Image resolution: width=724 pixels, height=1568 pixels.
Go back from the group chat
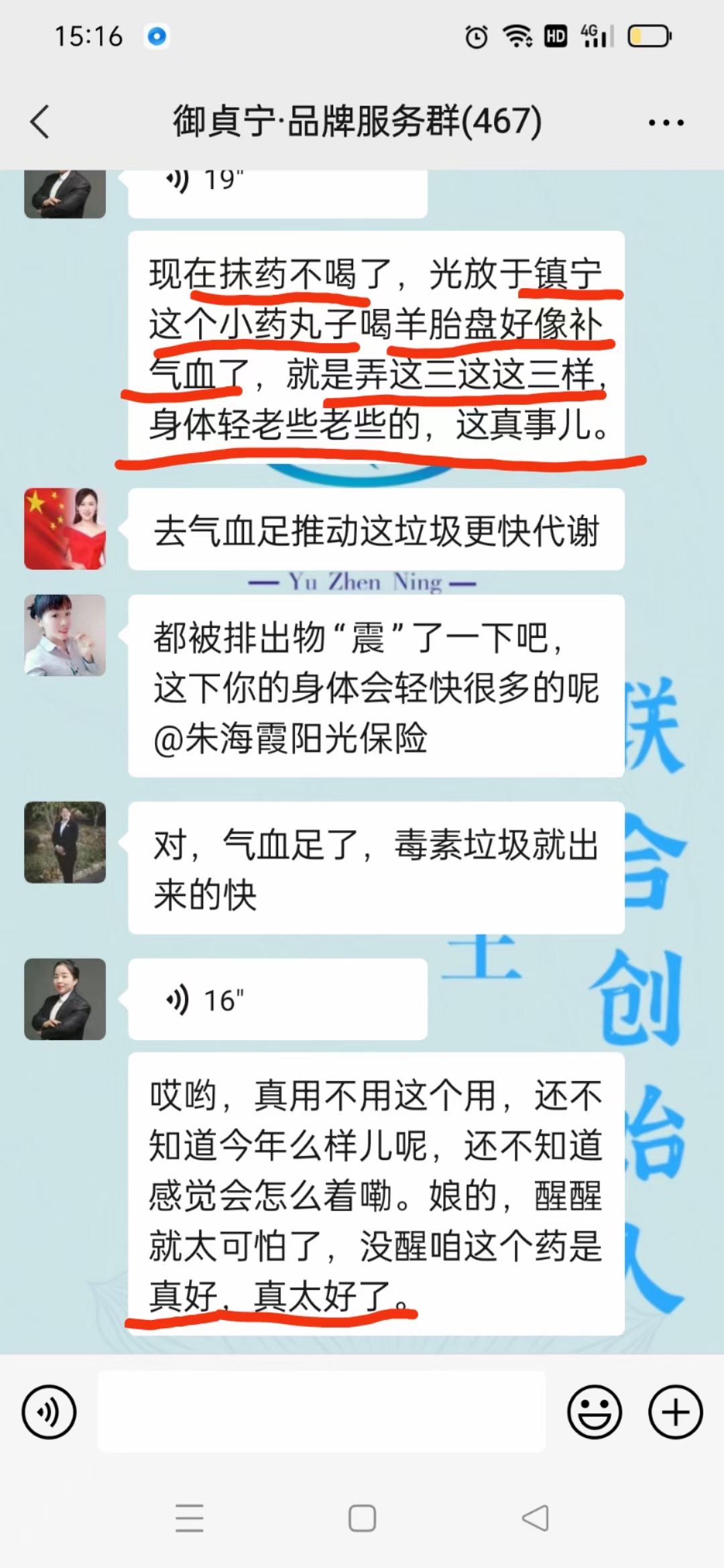[40, 122]
